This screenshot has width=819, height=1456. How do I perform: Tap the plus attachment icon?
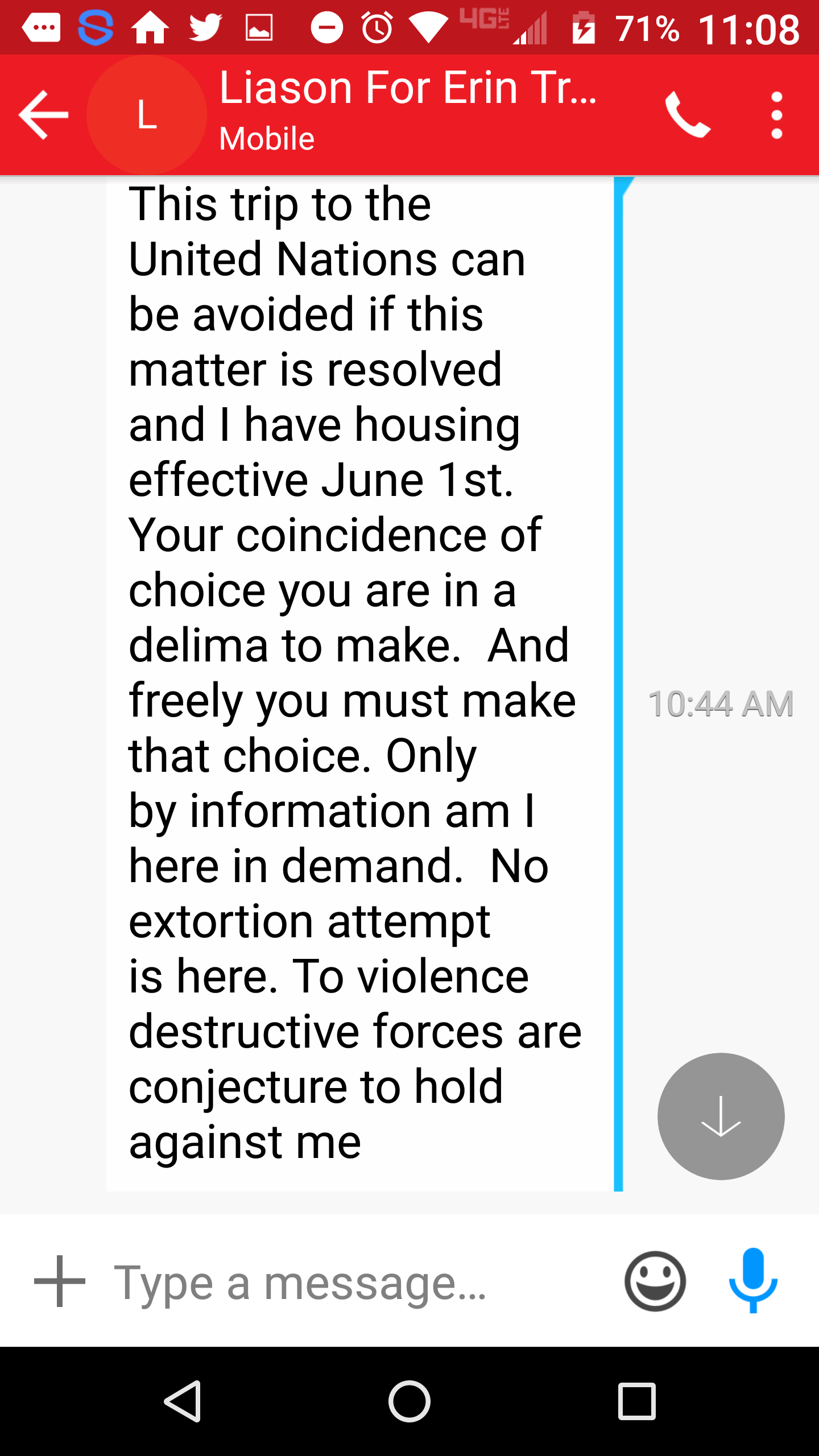60,1281
